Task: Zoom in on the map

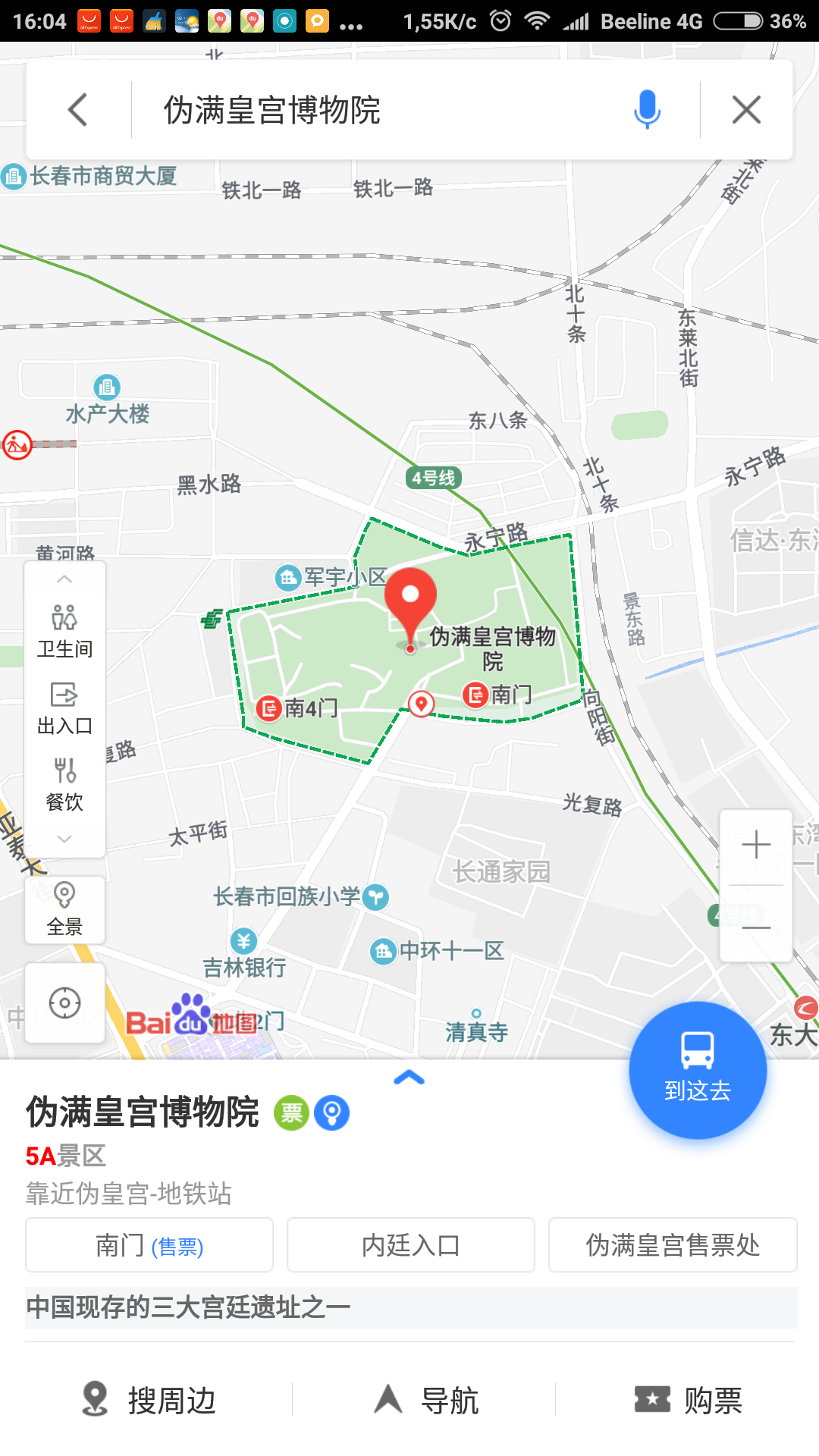Action: [x=756, y=845]
